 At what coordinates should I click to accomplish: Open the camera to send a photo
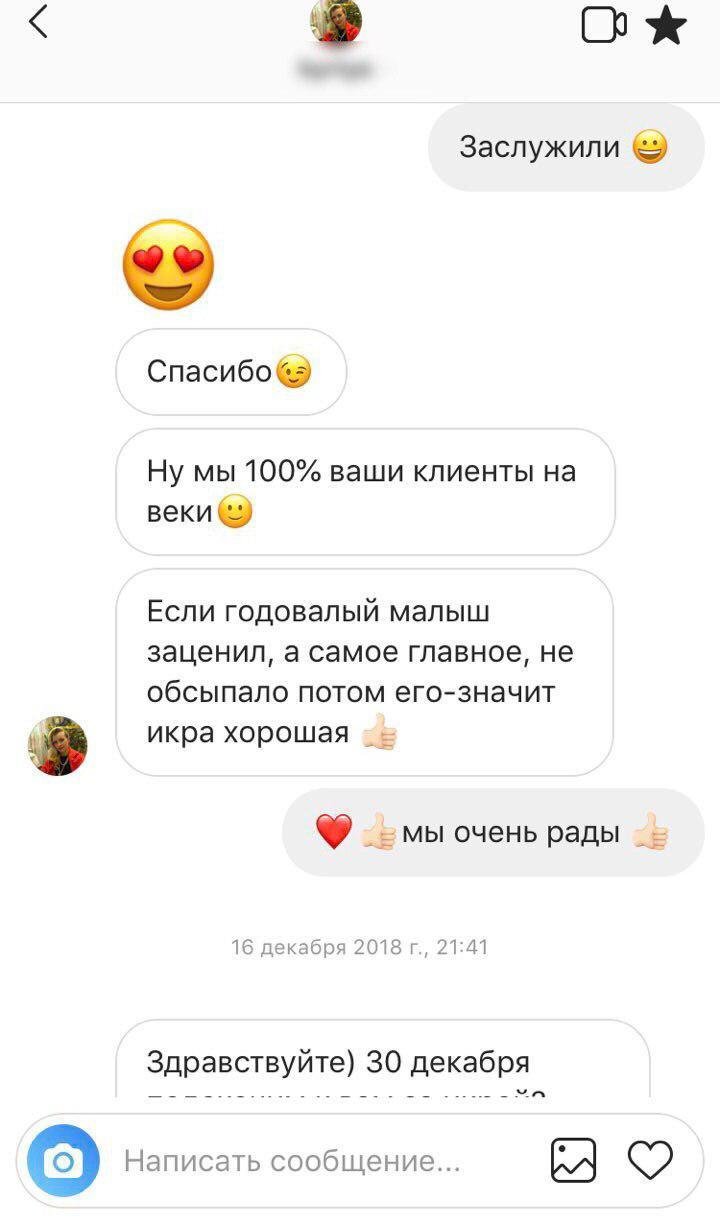(x=63, y=1161)
